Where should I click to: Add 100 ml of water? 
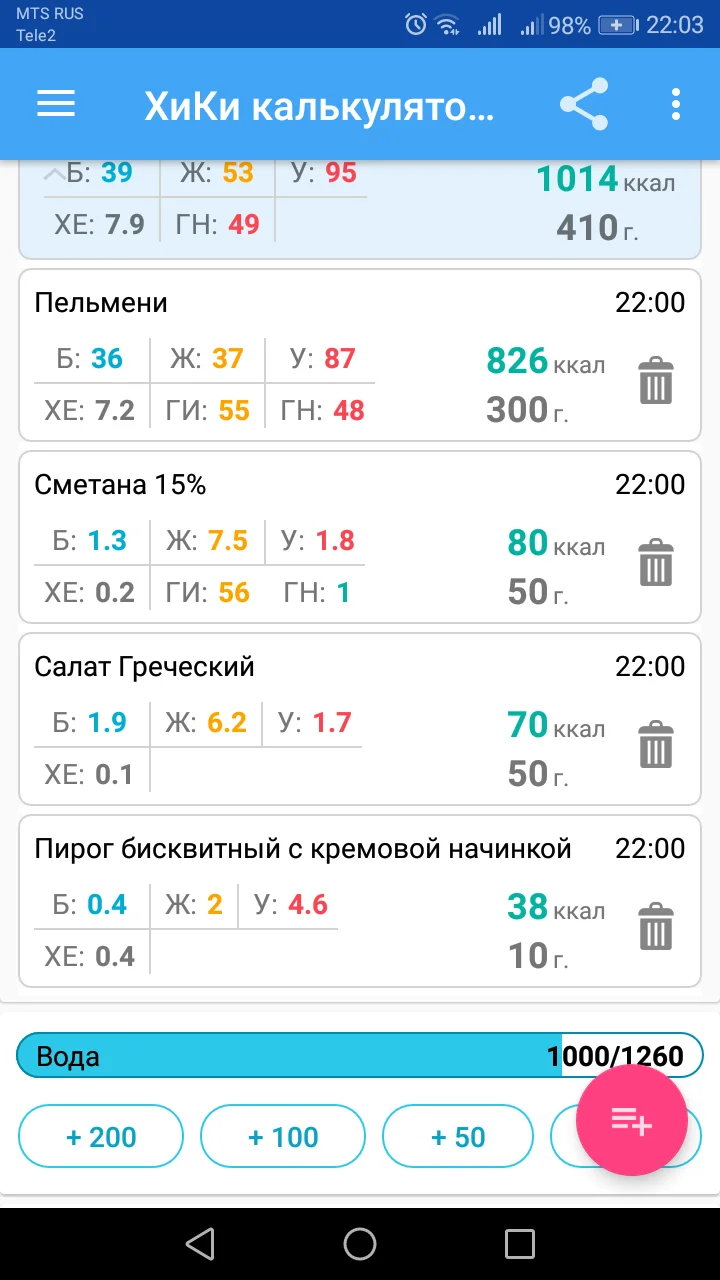click(x=283, y=1136)
